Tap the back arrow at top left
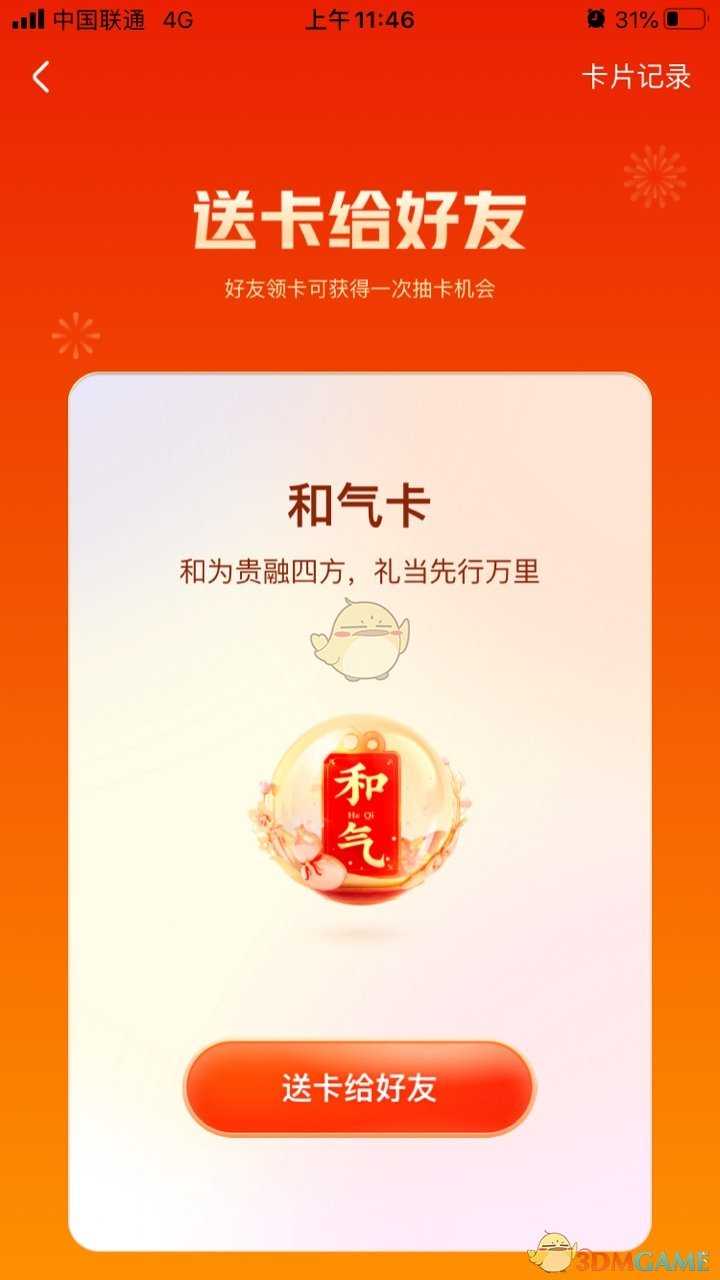This screenshot has height=1280, width=720. 41,78
